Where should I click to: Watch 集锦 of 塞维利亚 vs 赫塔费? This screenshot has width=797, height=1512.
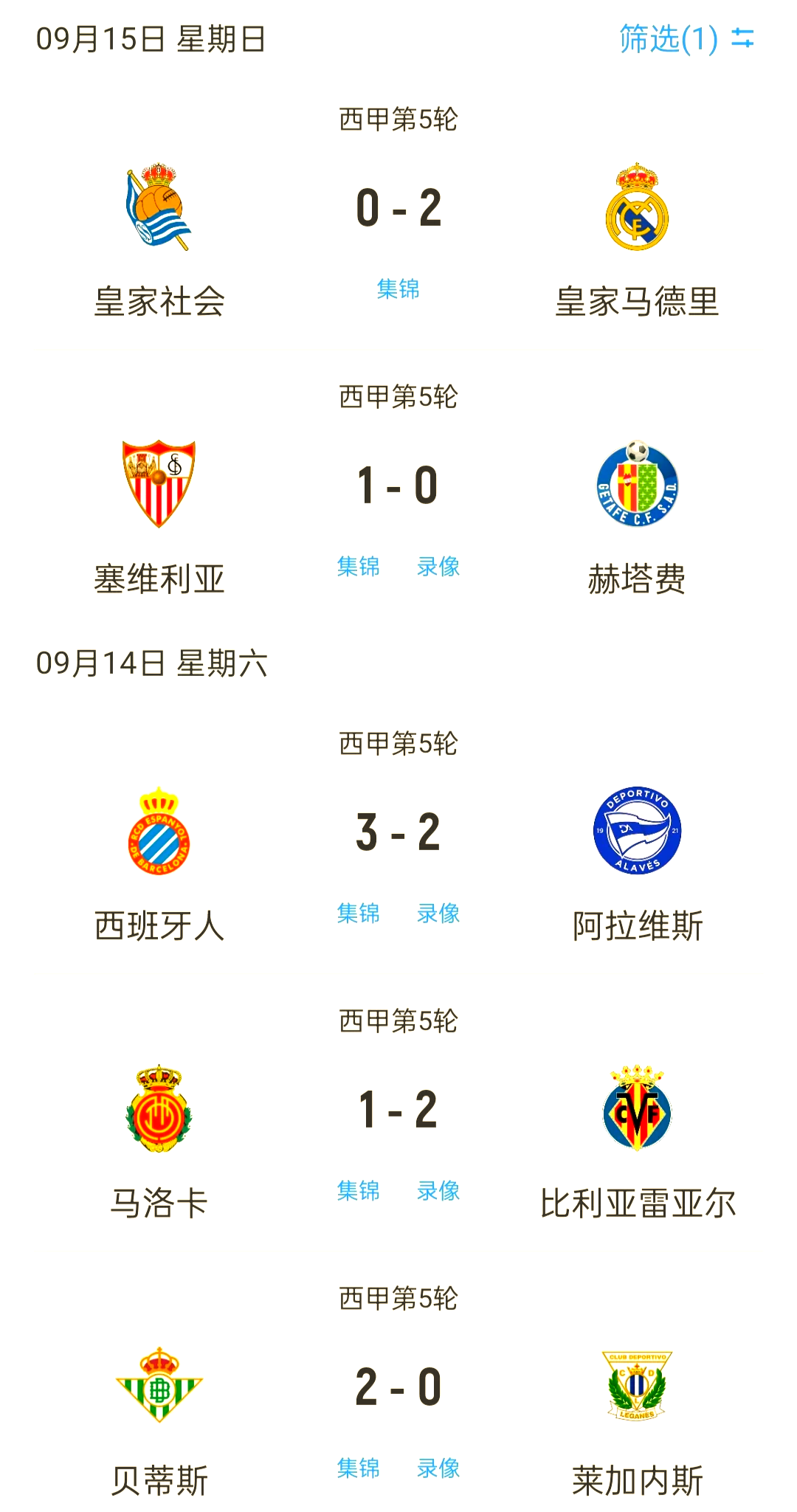point(359,566)
